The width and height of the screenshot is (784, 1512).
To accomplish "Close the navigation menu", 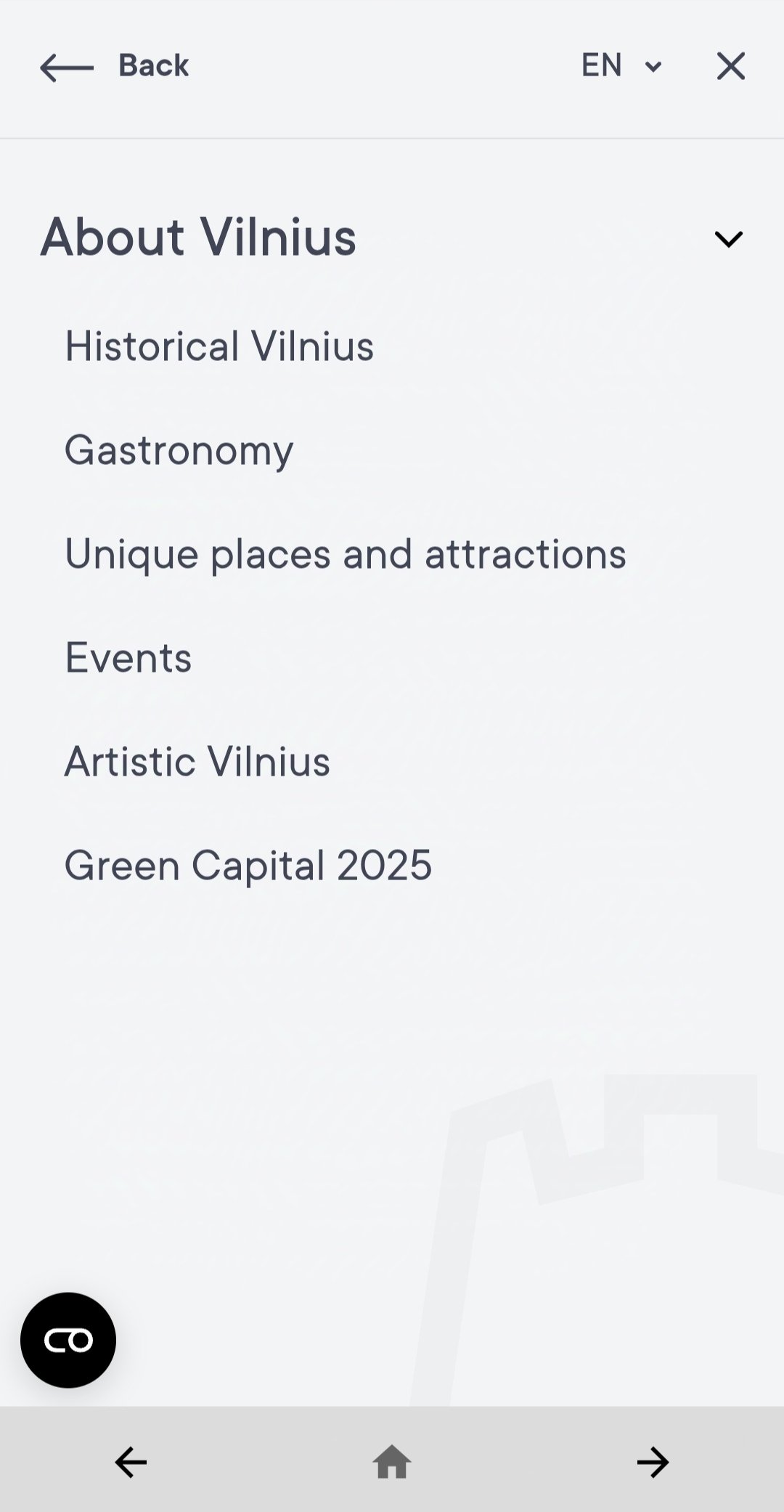I will click(x=730, y=66).
